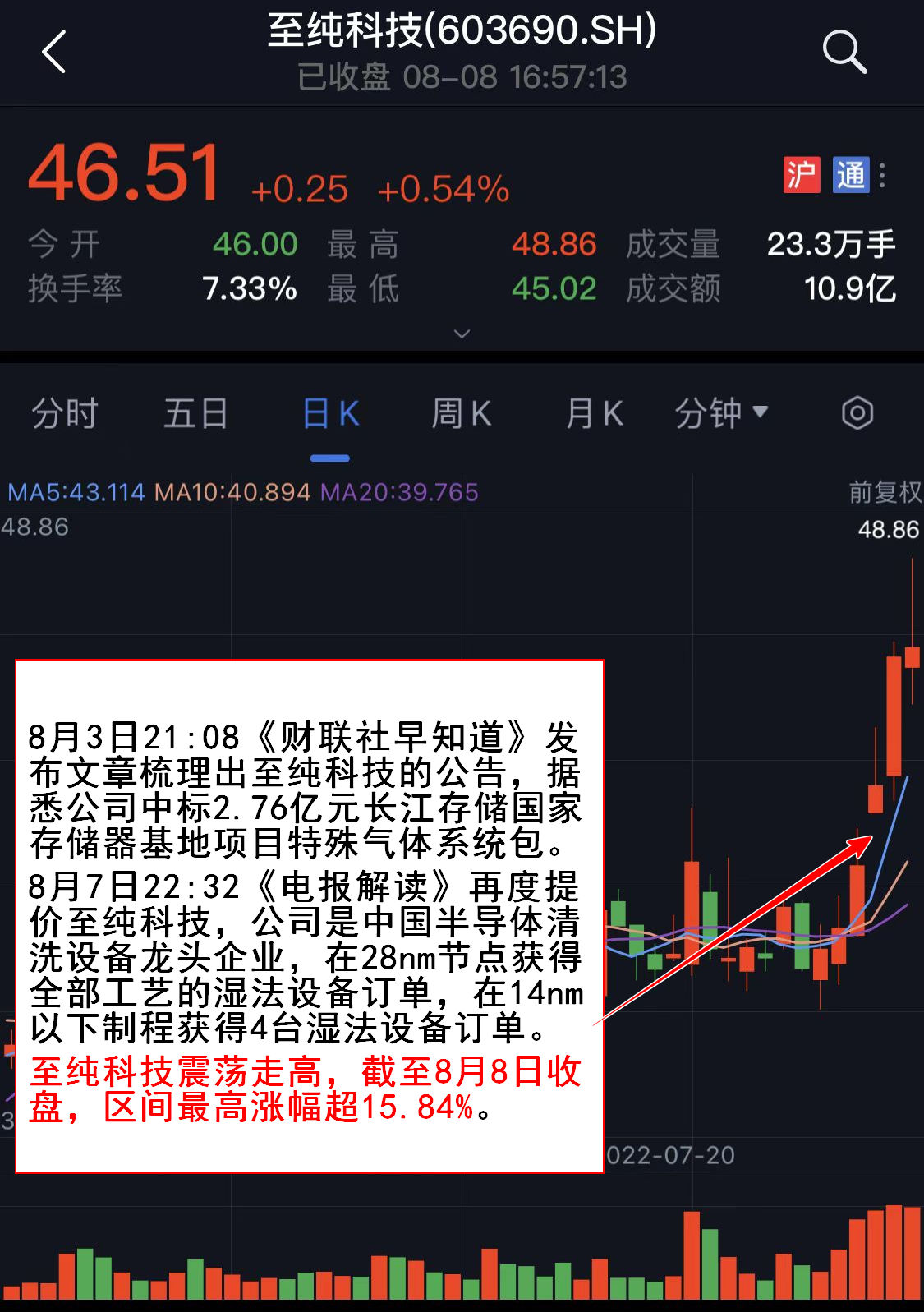
Task: Open stock search
Action: (x=844, y=53)
